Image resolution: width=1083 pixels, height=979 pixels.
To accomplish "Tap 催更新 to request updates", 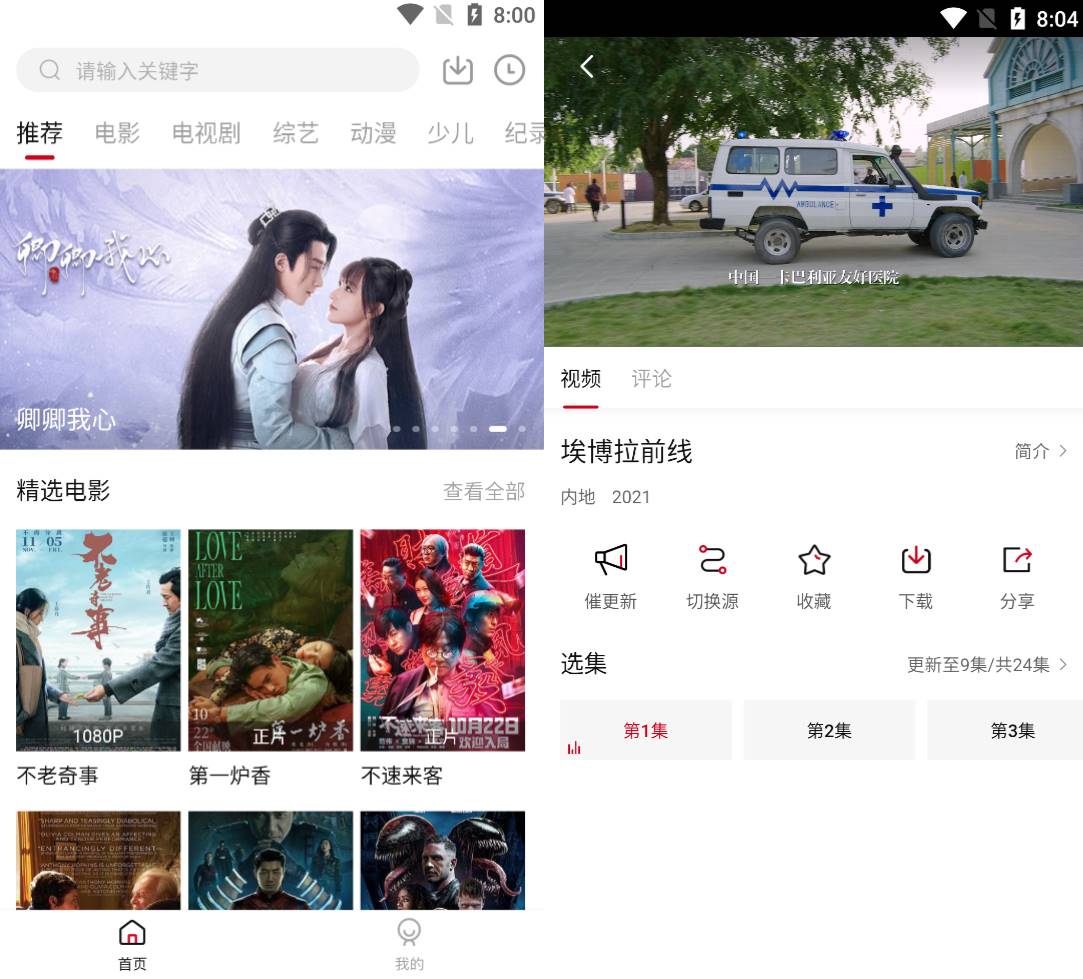I will (x=610, y=576).
